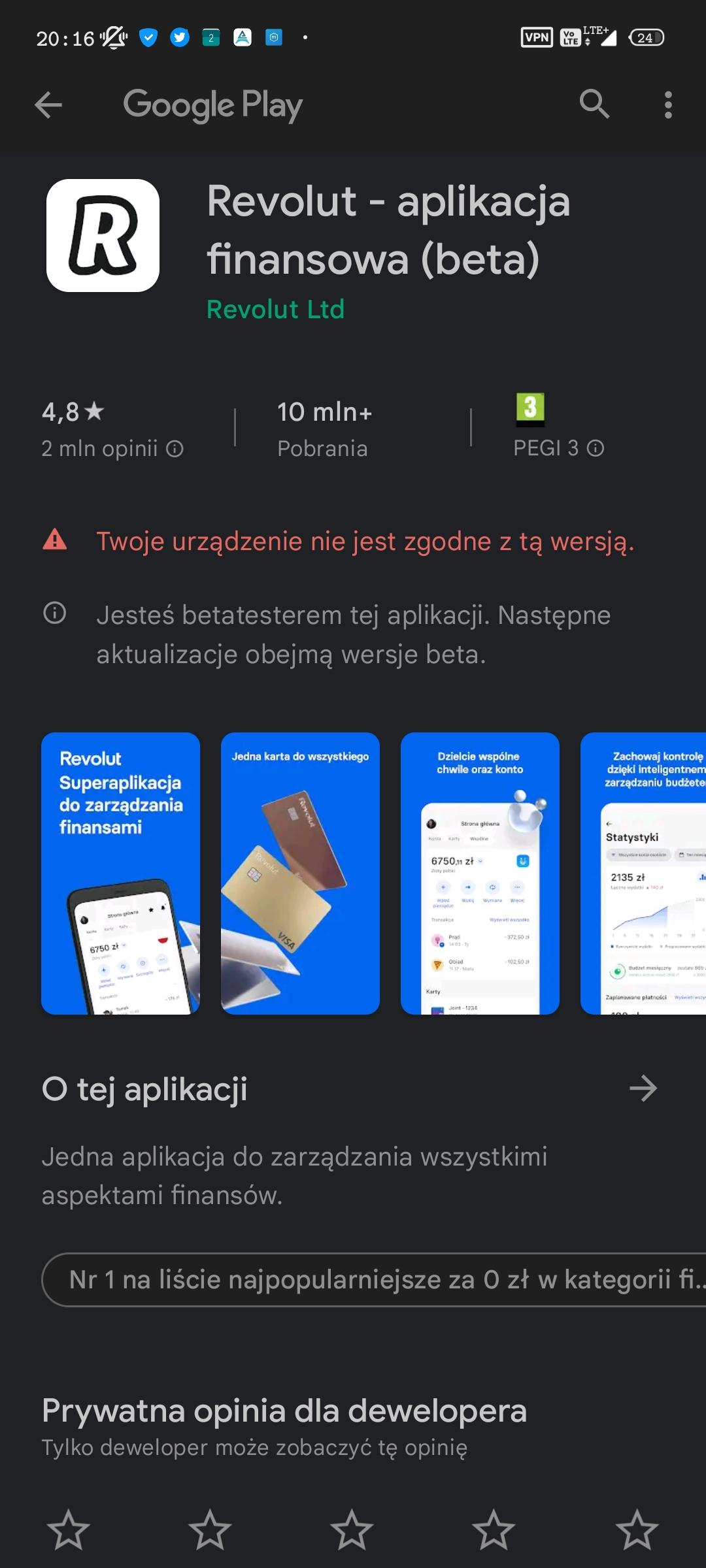706x1568 pixels.
Task: Expand the O tej aplikacji section
Action: point(643,1088)
